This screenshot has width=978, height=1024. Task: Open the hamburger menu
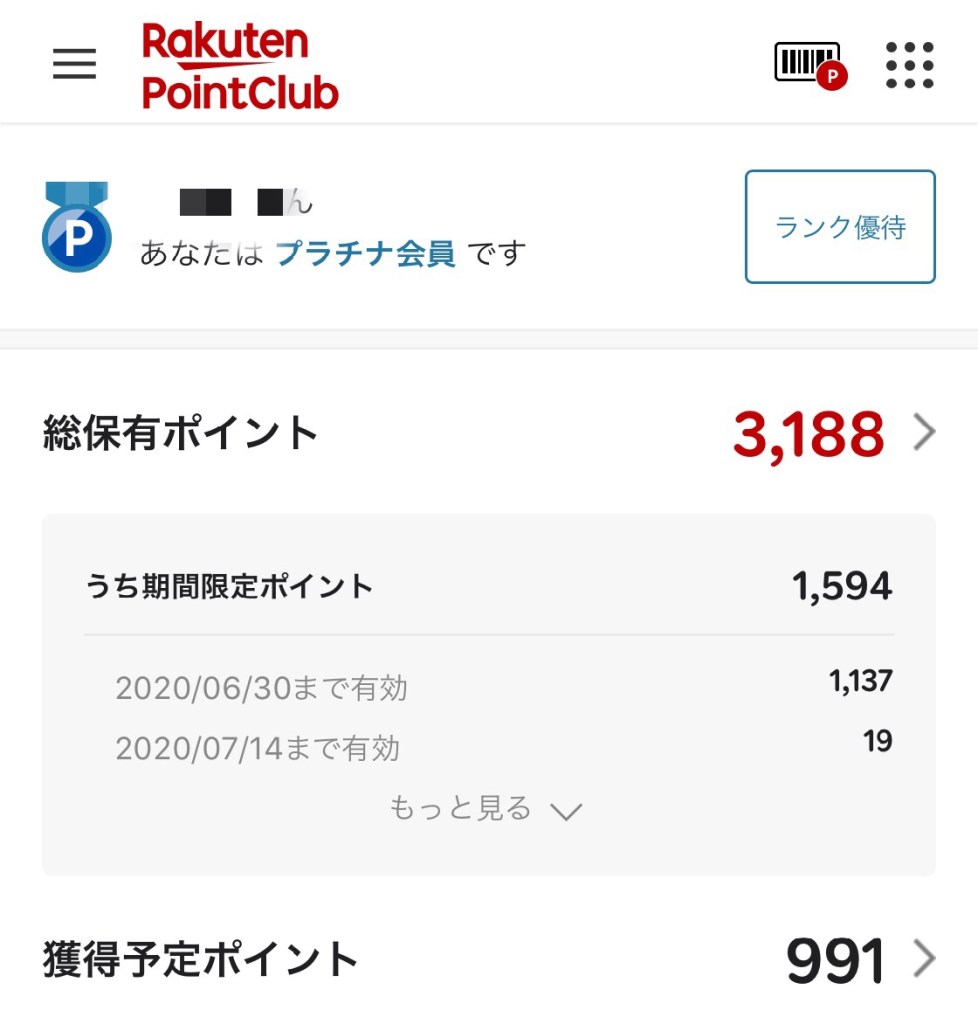click(75, 64)
